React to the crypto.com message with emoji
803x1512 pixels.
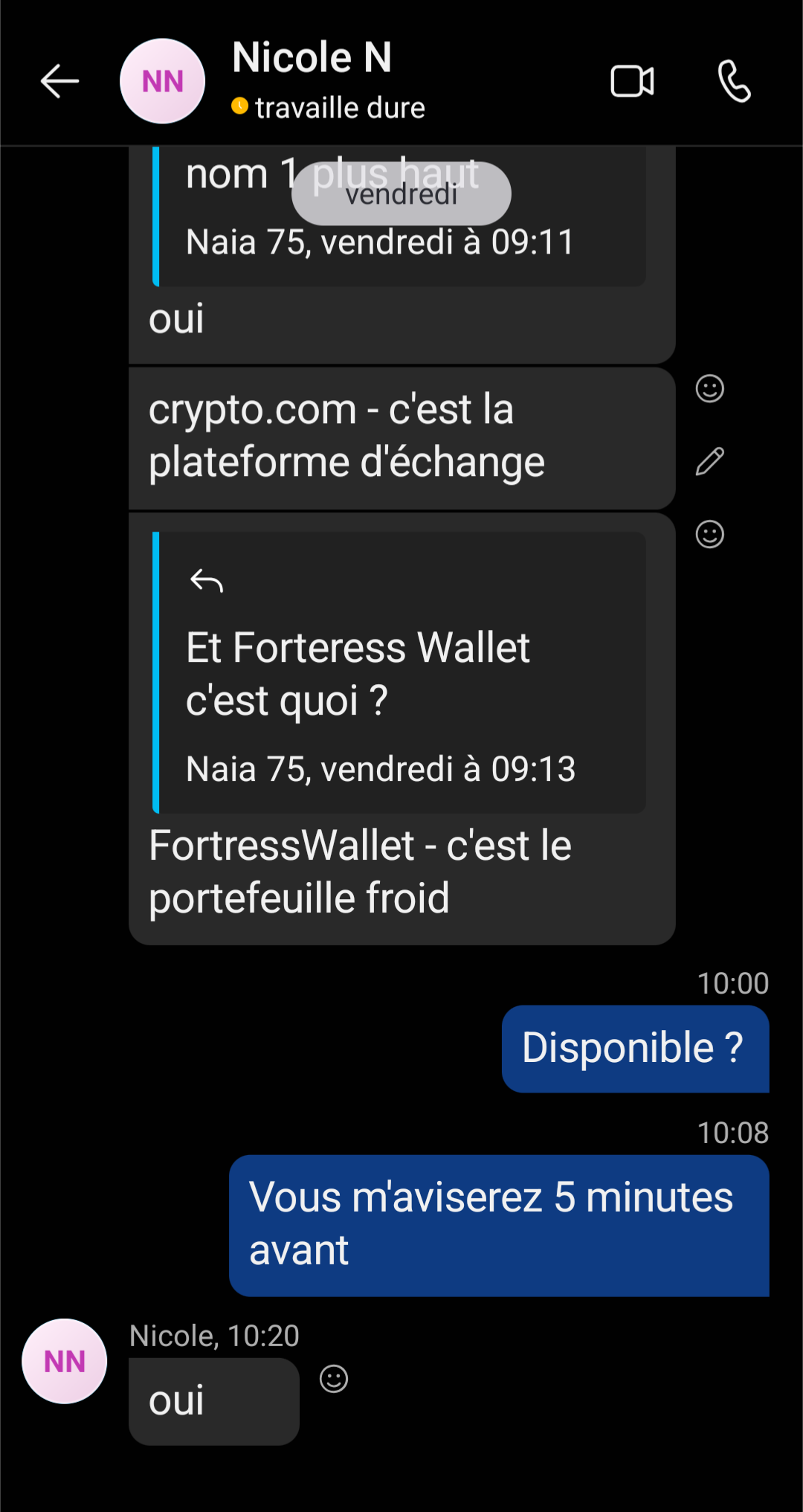(x=709, y=388)
